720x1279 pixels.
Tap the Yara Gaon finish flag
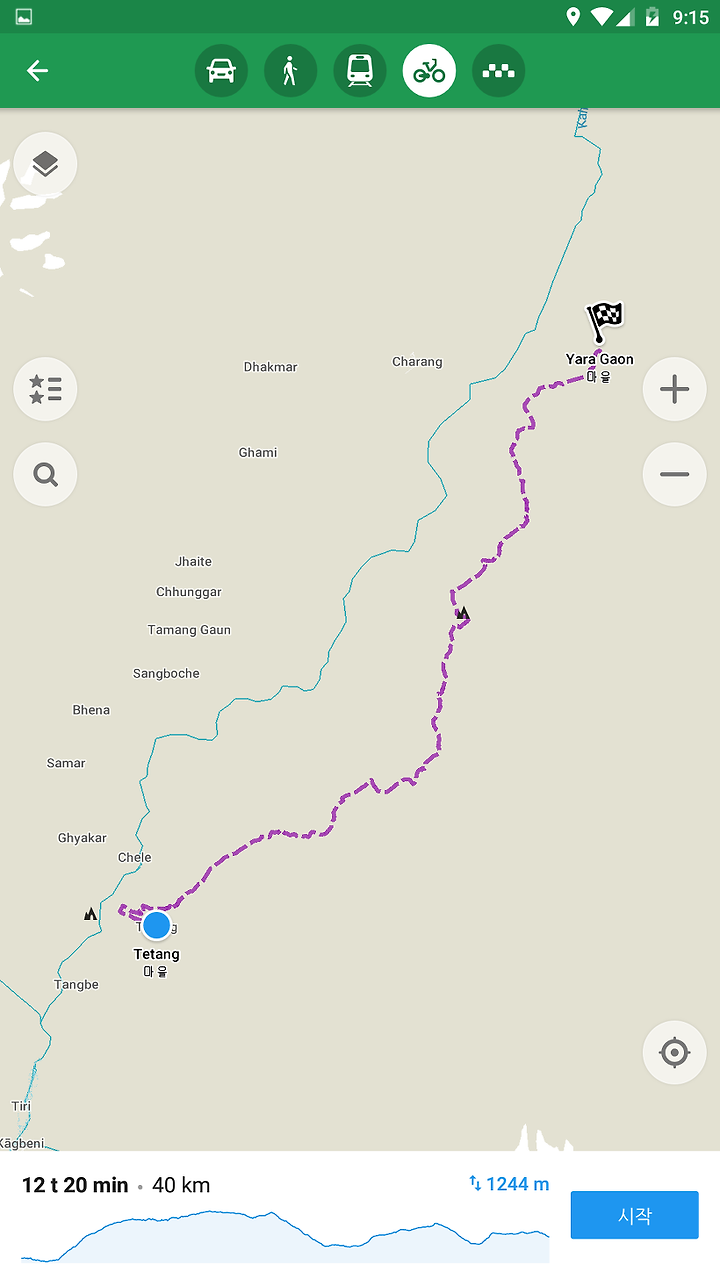(604, 321)
